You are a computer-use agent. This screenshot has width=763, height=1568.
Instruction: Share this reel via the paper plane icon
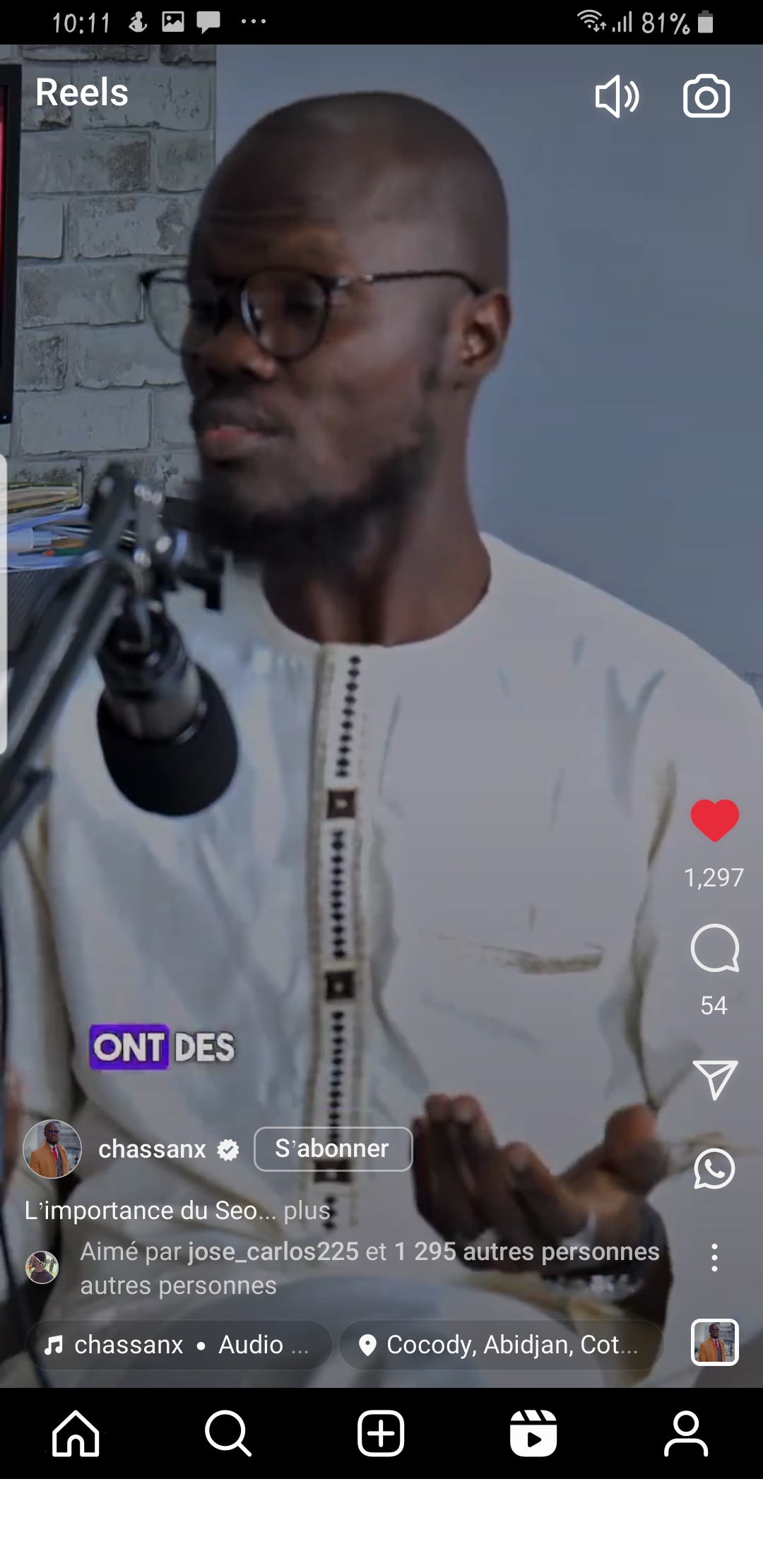[x=714, y=1079]
